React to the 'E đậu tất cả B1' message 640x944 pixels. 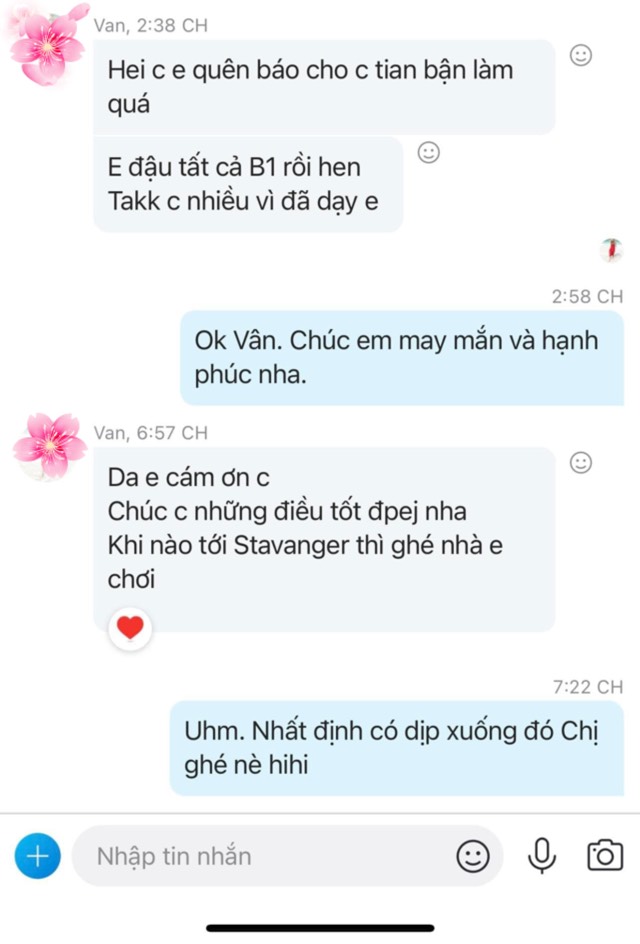(x=428, y=153)
